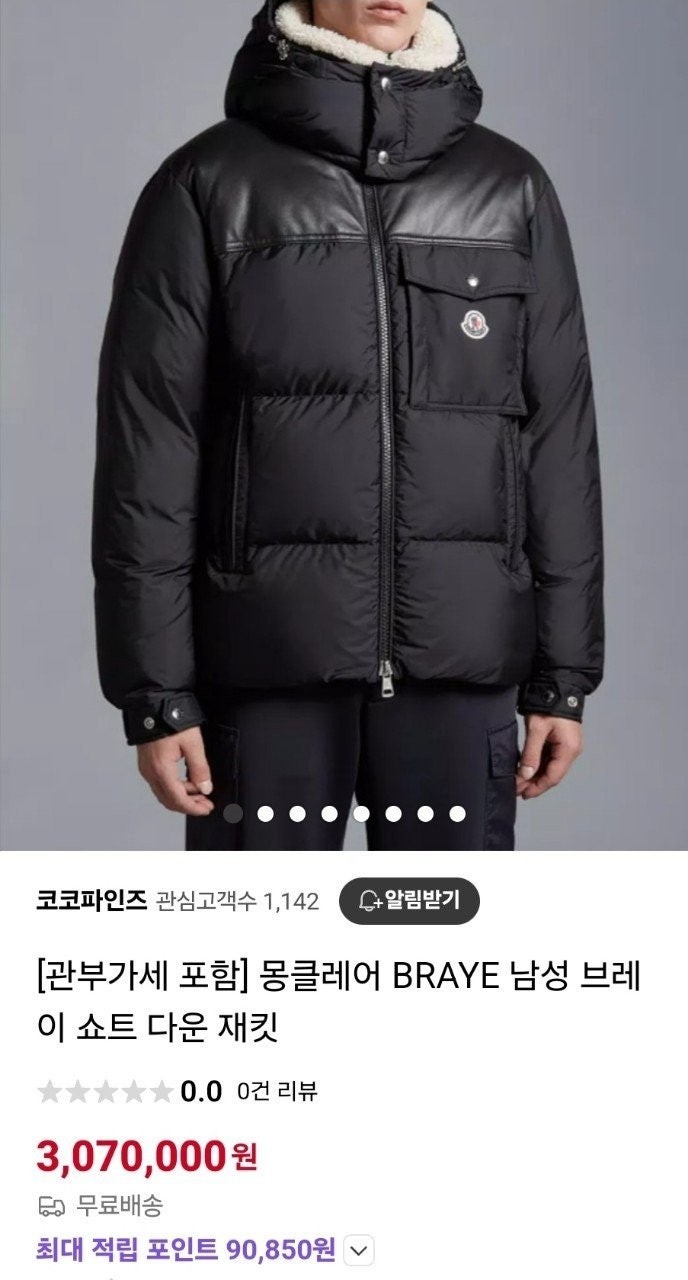Screen dimensions: 688x1280
Task: Expand the 최대 적립 포인트 details chevron
Action: [359, 1249]
